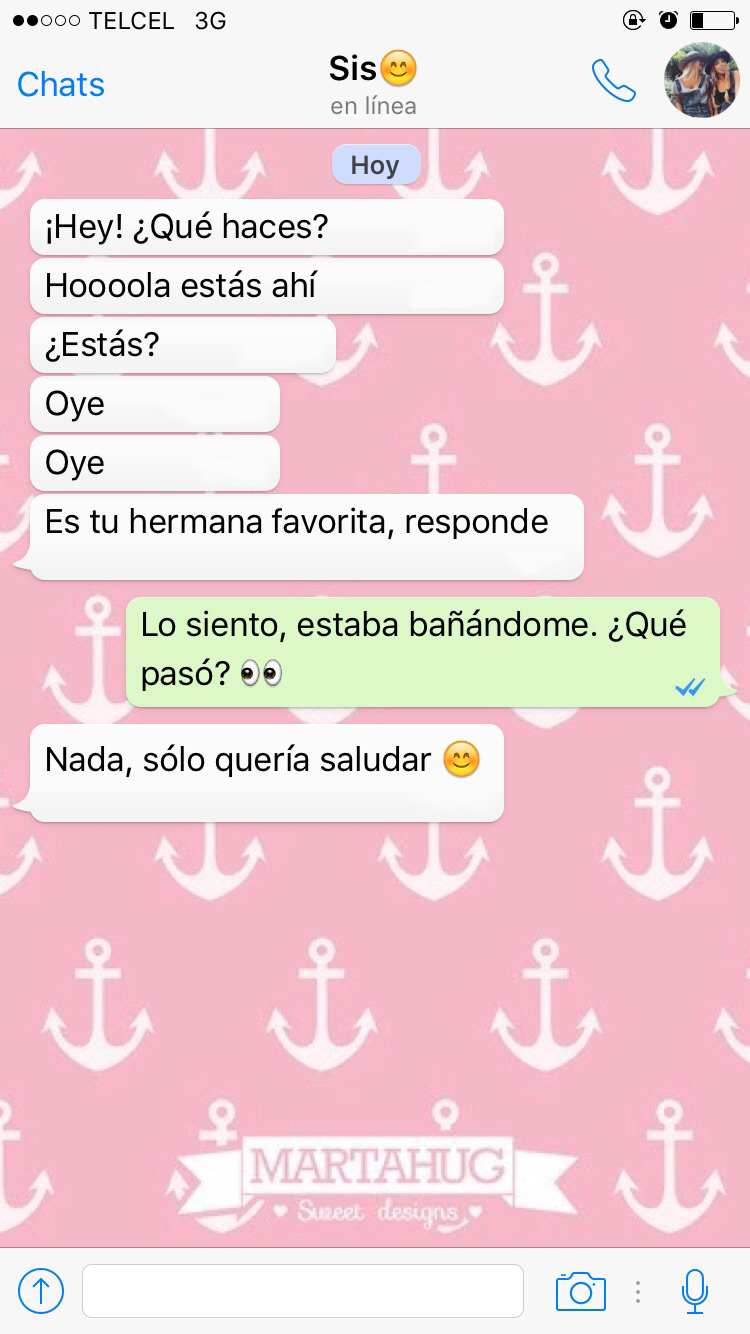This screenshot has width=750, height=1334.
Task: Start a voice call with Sis
Action: [x=613, y=82]
